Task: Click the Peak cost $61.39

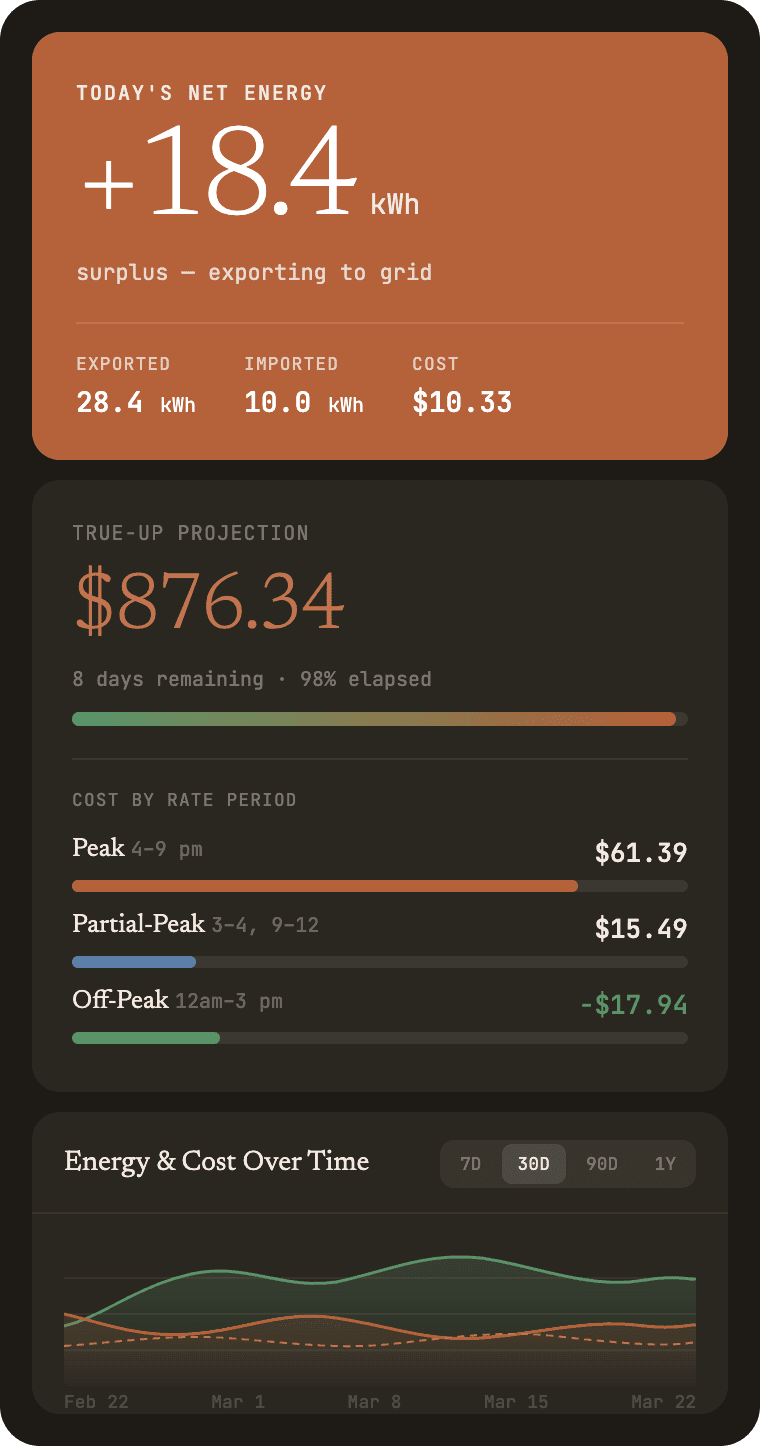Action: click(x=640, y=851)
